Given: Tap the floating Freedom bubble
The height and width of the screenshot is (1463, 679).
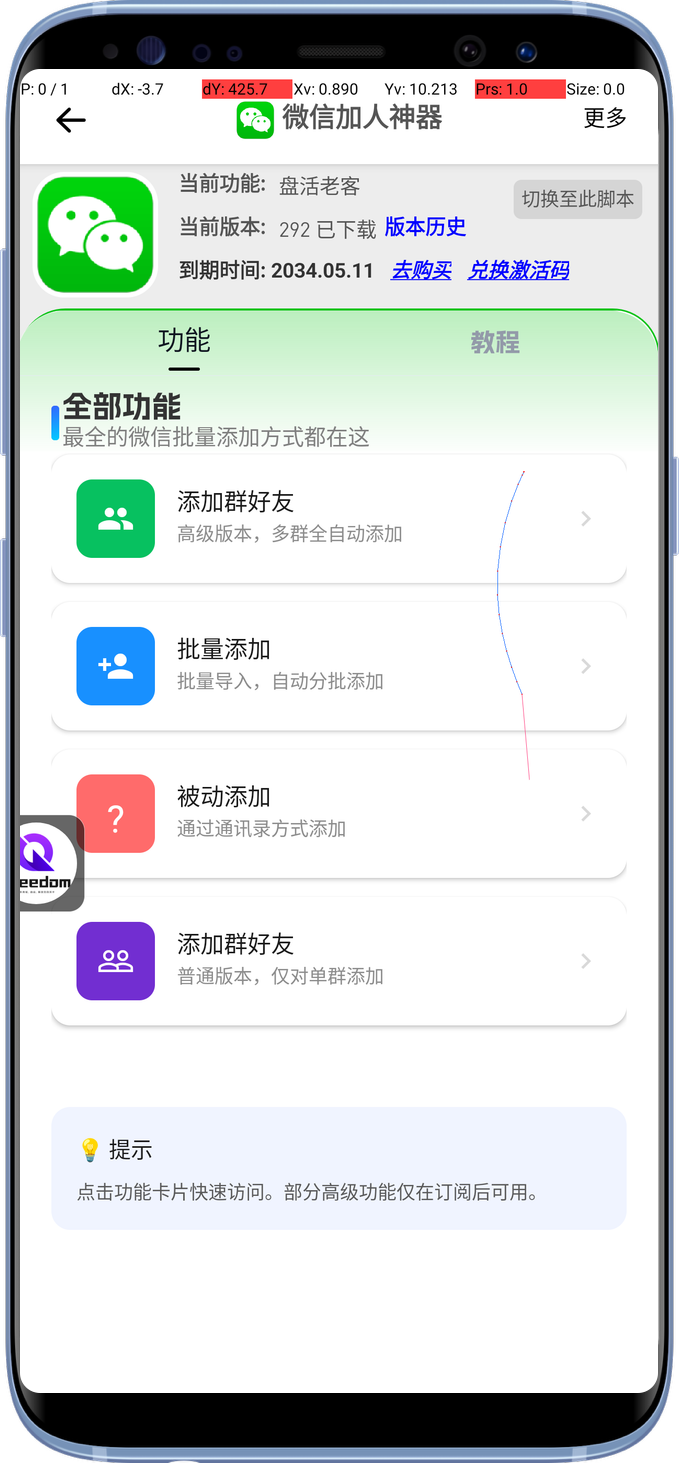Looking at the screenshot, I should coord(48,863).
